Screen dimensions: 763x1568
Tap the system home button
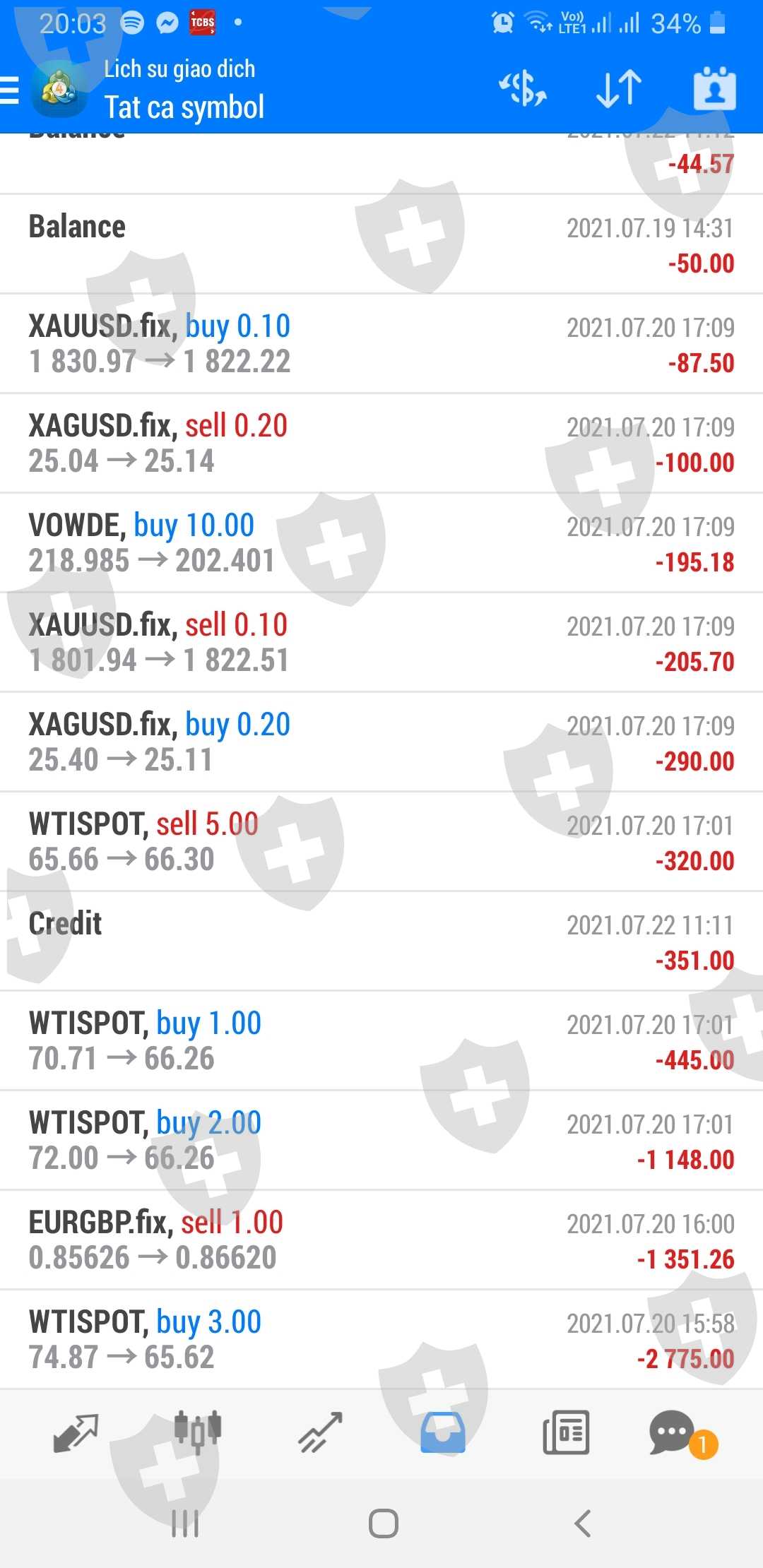(383, 1524)
